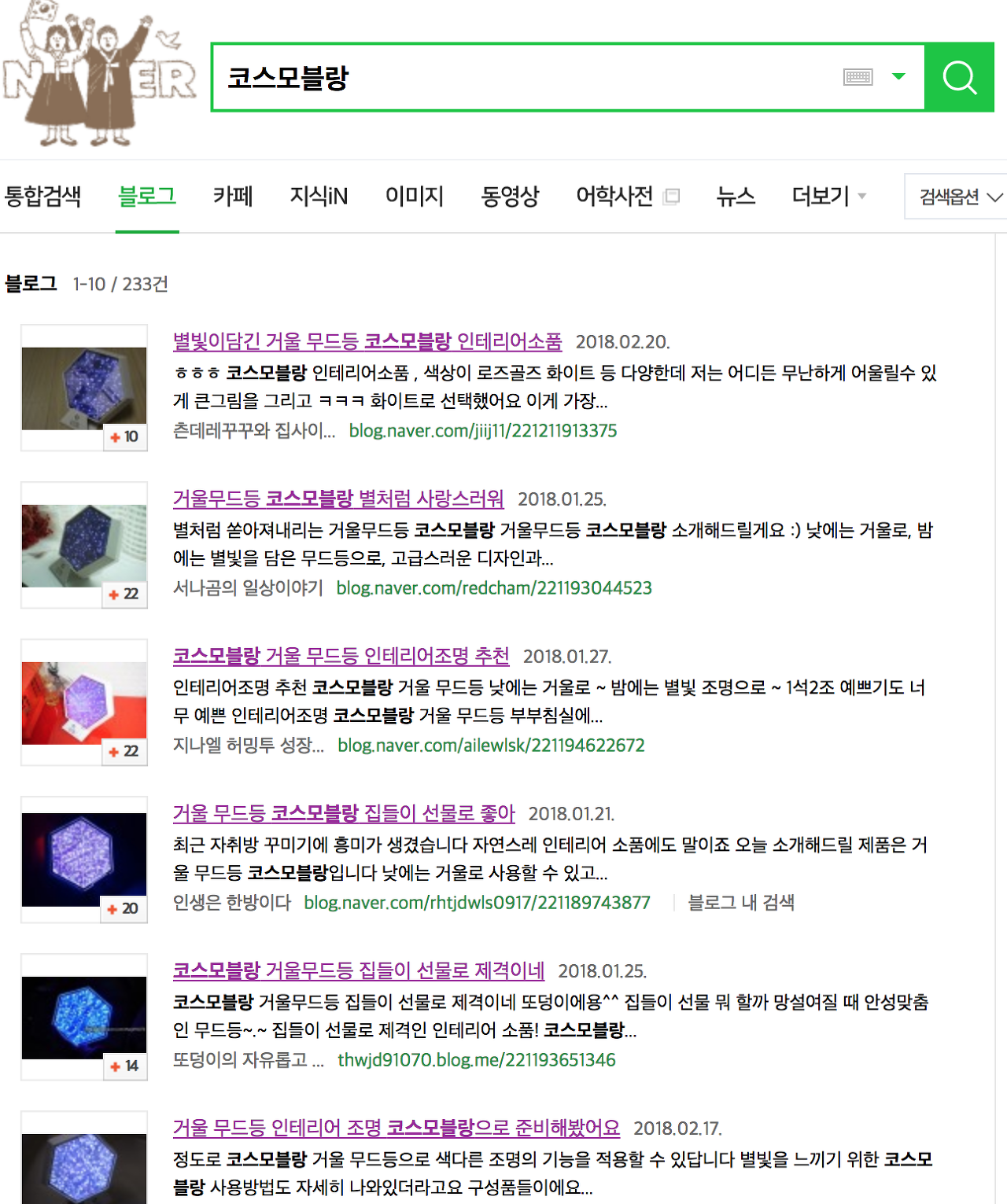Screen dimensions: 1007x1204
Task: Tap 블로그 내 검색 link
Action: click(x=741, y=902)
